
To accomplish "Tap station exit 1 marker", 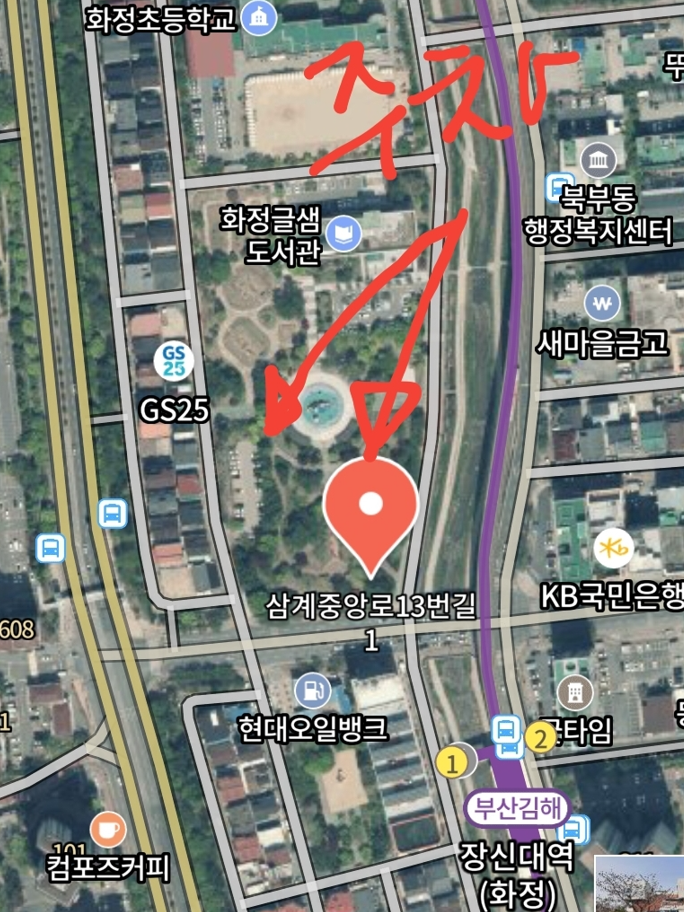I will click(454, 764).
